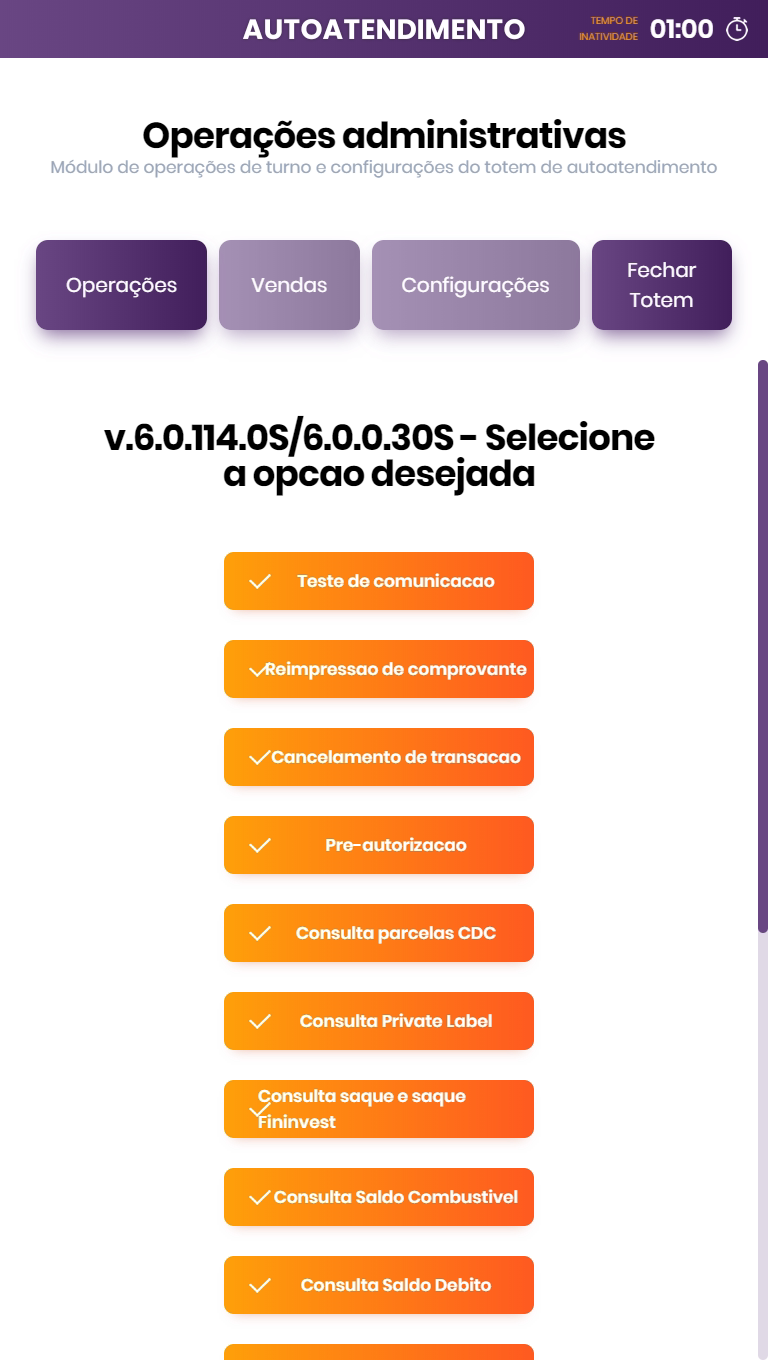Select Consulta Private Label

[x=379, y=1021]
